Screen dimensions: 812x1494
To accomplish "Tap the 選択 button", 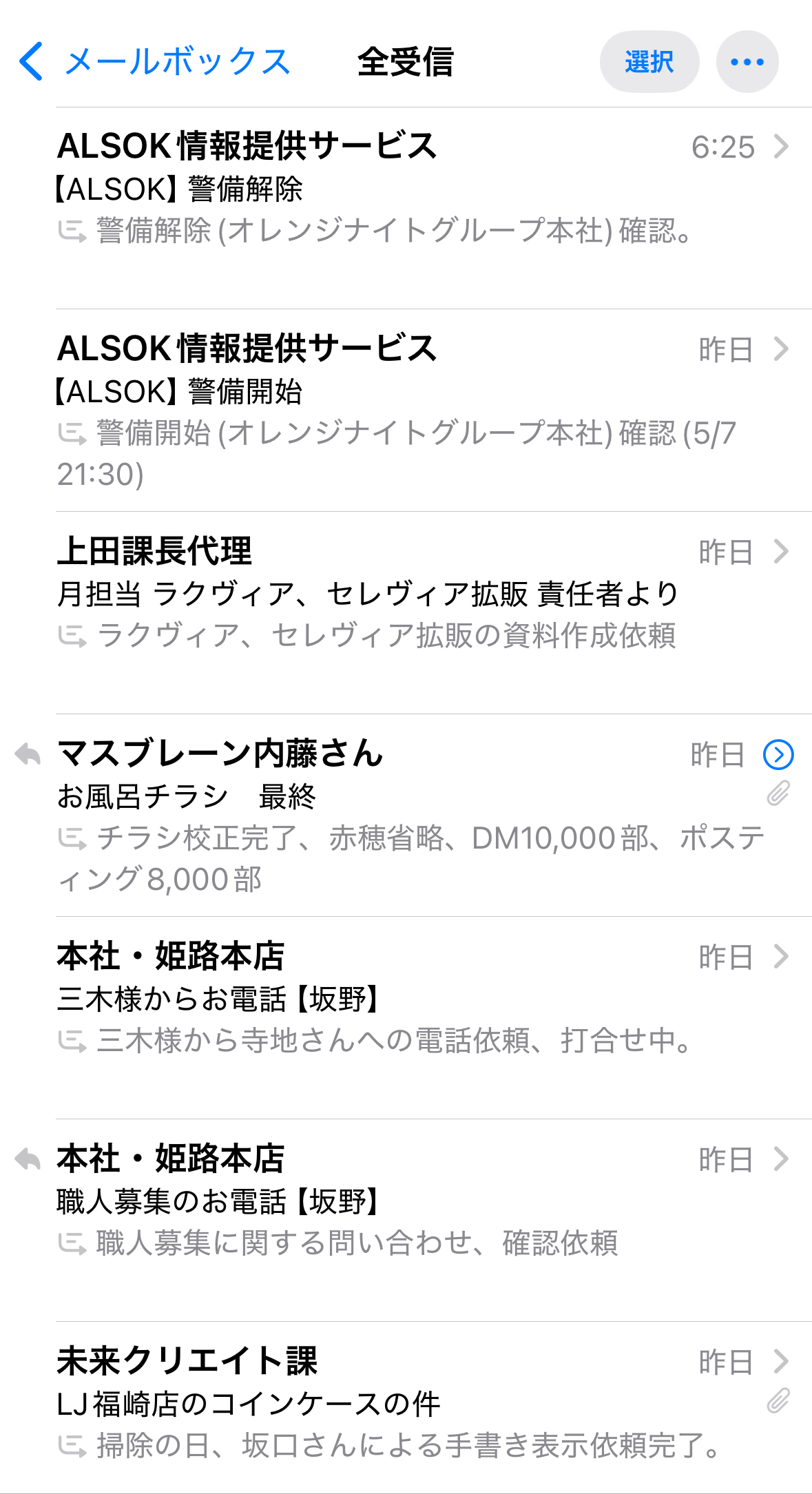I will pos(649,62).
